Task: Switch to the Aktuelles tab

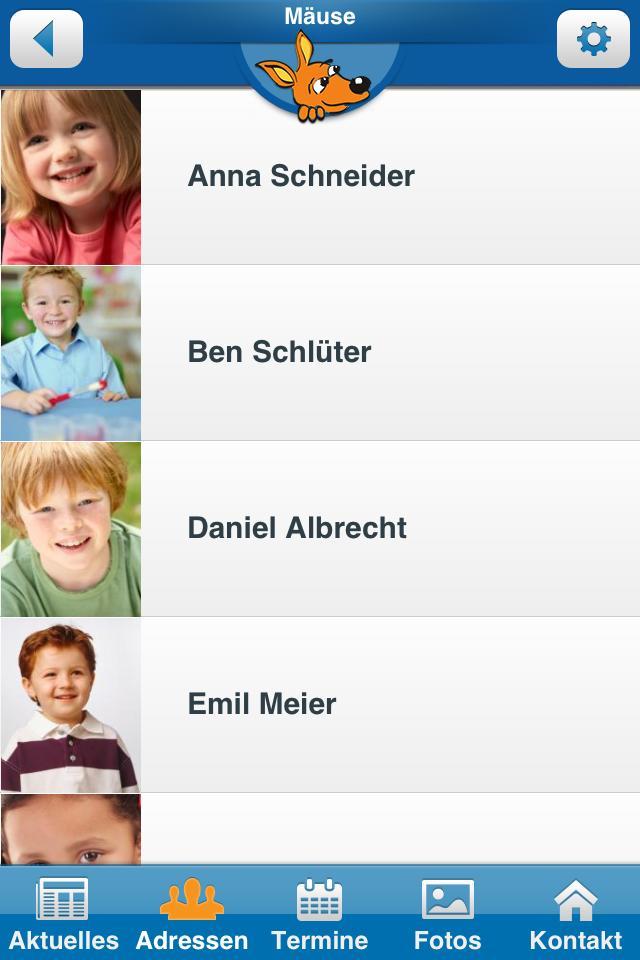Action: pyautogui.click(x=63, y=914)
